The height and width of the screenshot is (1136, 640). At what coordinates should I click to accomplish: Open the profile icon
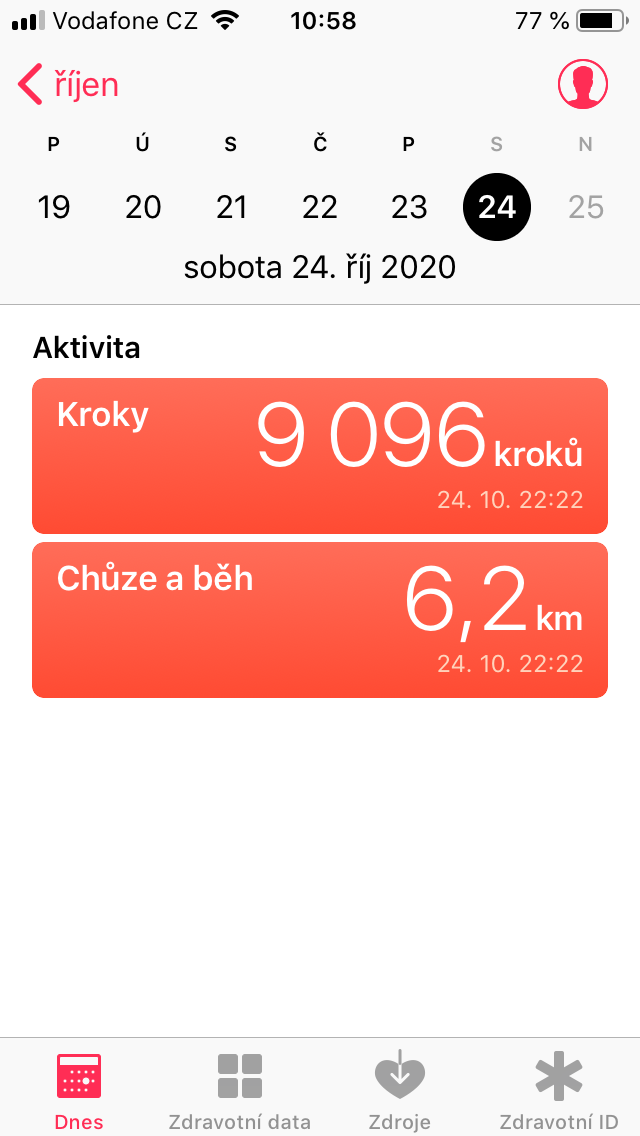[582, 85]
